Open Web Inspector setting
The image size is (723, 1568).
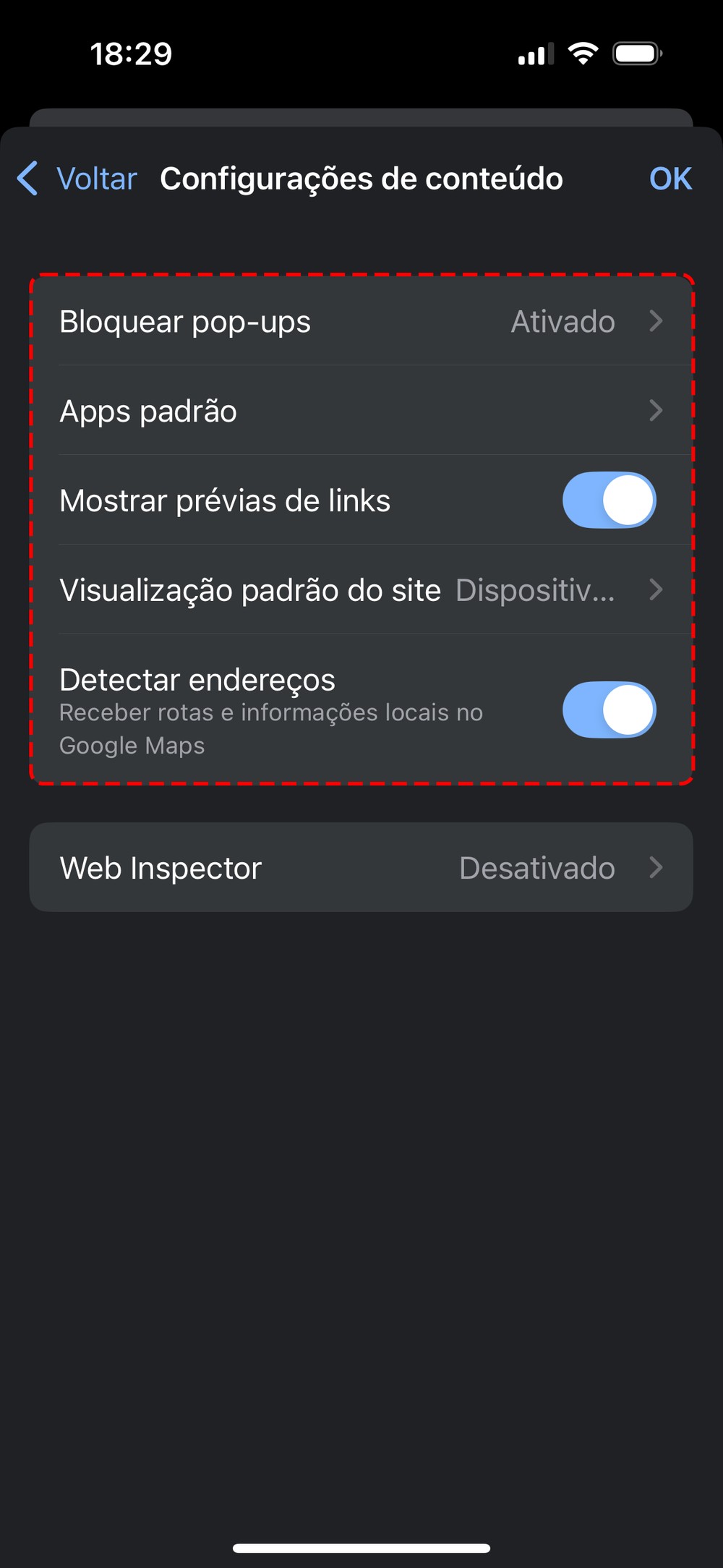click(361, 868)
